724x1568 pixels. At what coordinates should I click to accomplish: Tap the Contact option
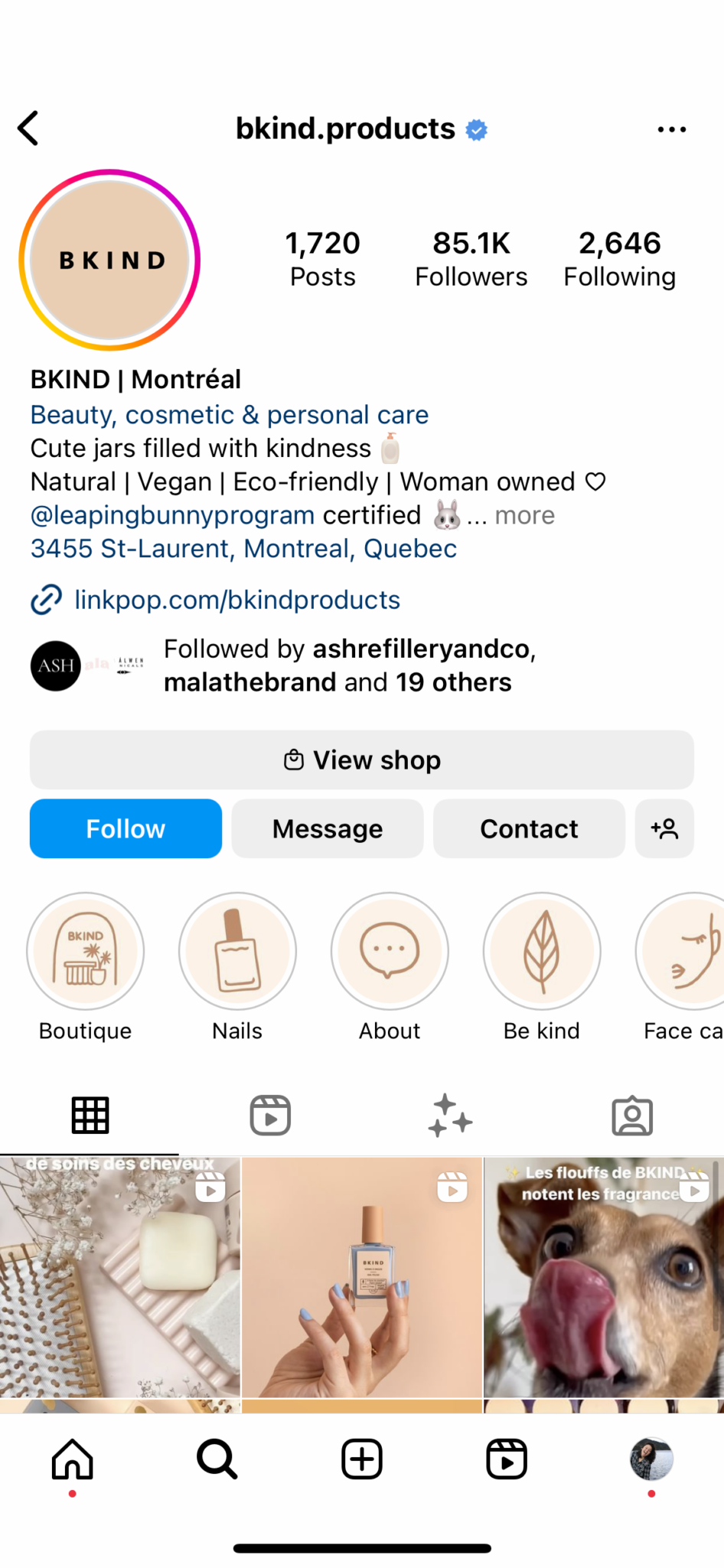coord(529,828)
